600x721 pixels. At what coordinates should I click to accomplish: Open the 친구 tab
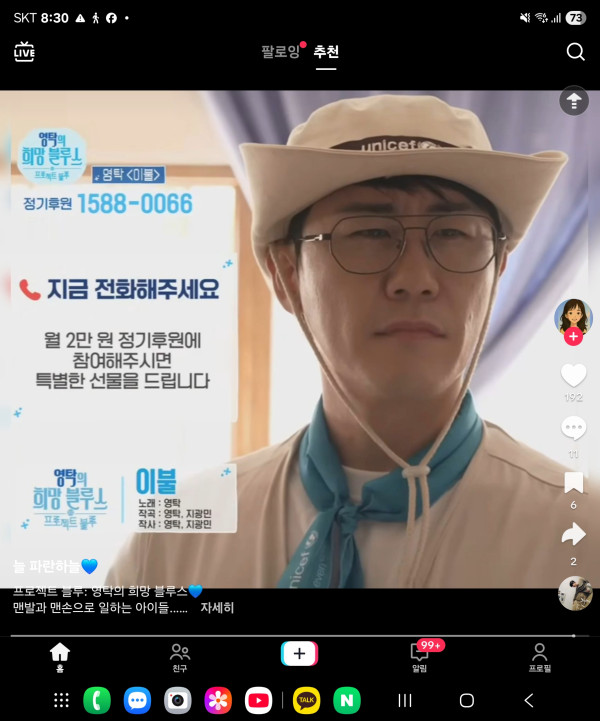(180, 656)
